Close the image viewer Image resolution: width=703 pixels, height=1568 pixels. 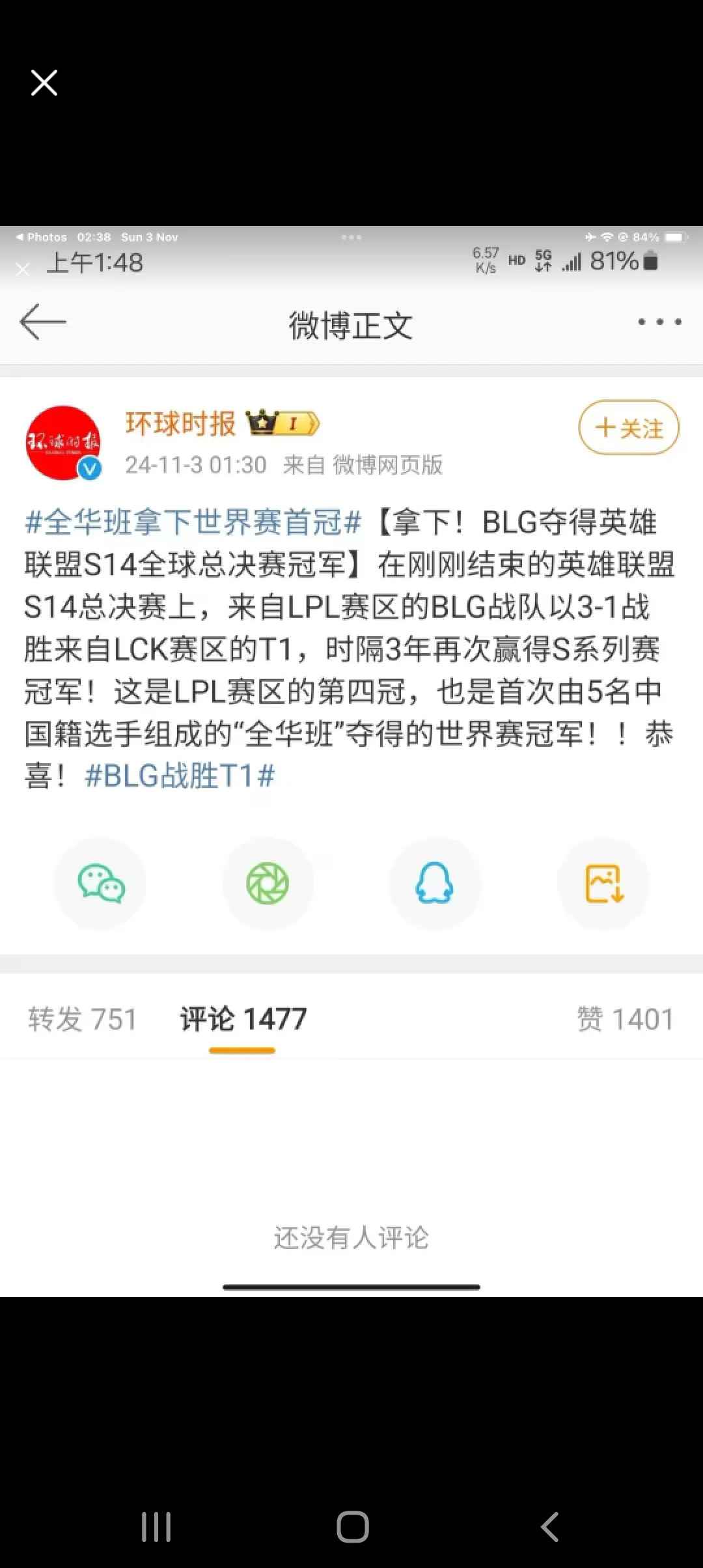(44, 83)
